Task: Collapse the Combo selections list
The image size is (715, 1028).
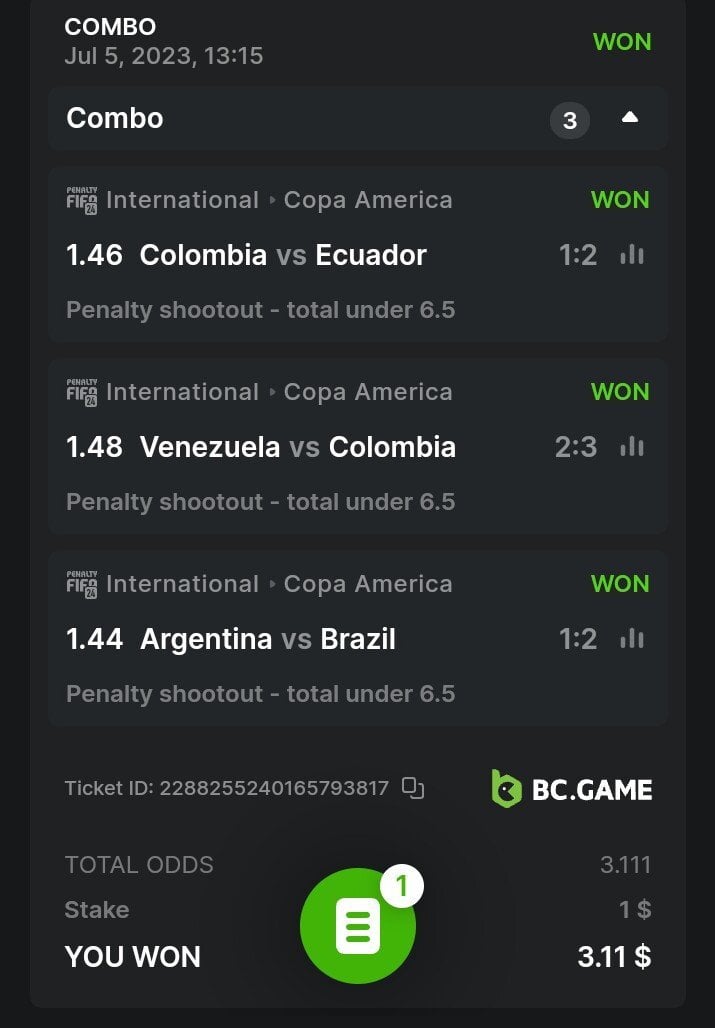Action: coord(629,118)
